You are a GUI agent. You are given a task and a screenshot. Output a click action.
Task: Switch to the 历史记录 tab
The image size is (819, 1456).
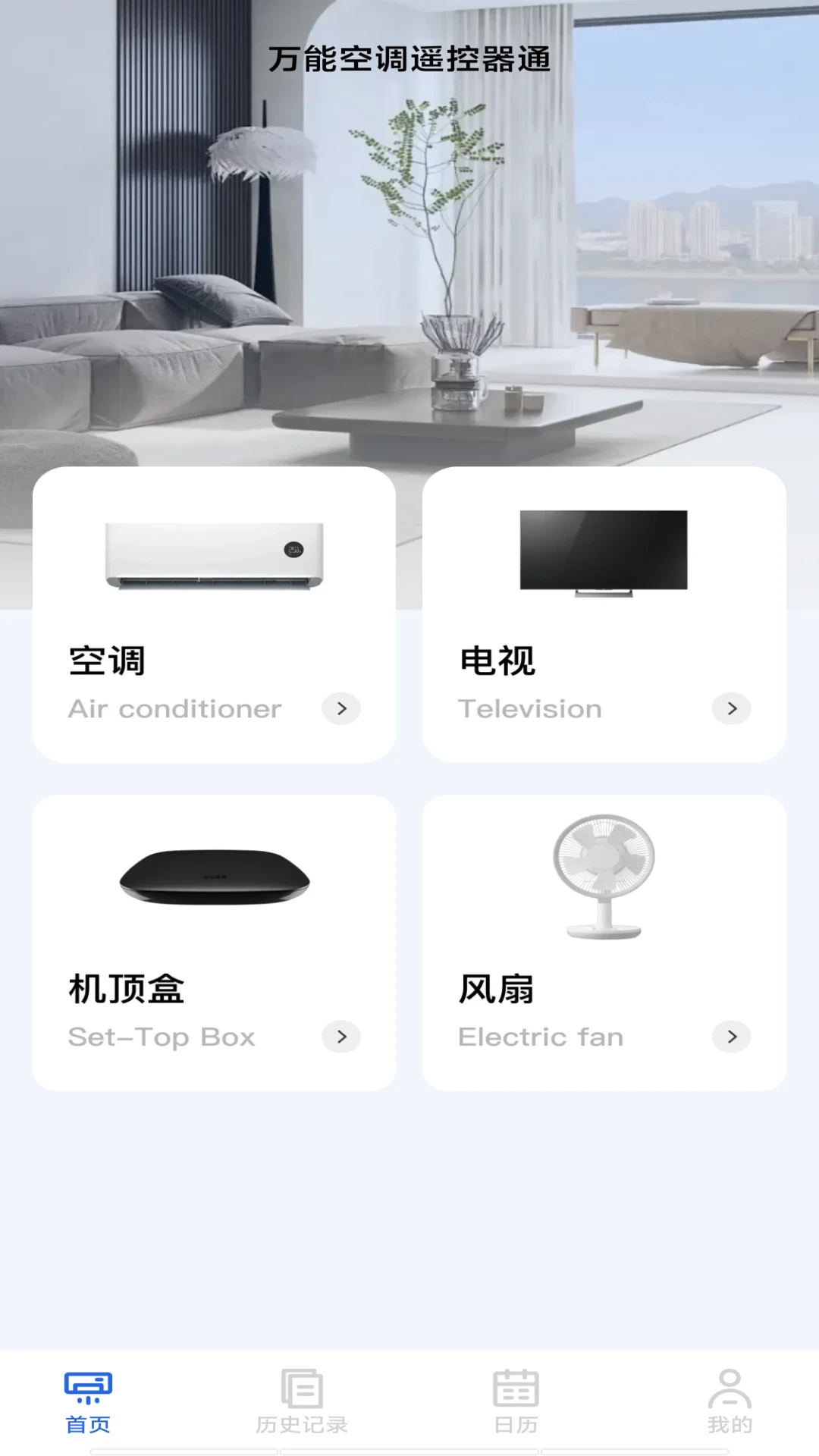pos(300,1423)
